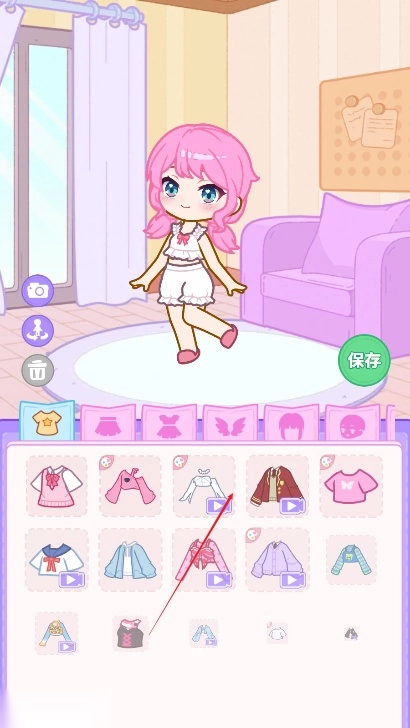Viewport: 410px width, 728px height.
Task: Select the pink jacket with red bow
Action: tap(204, 560)
